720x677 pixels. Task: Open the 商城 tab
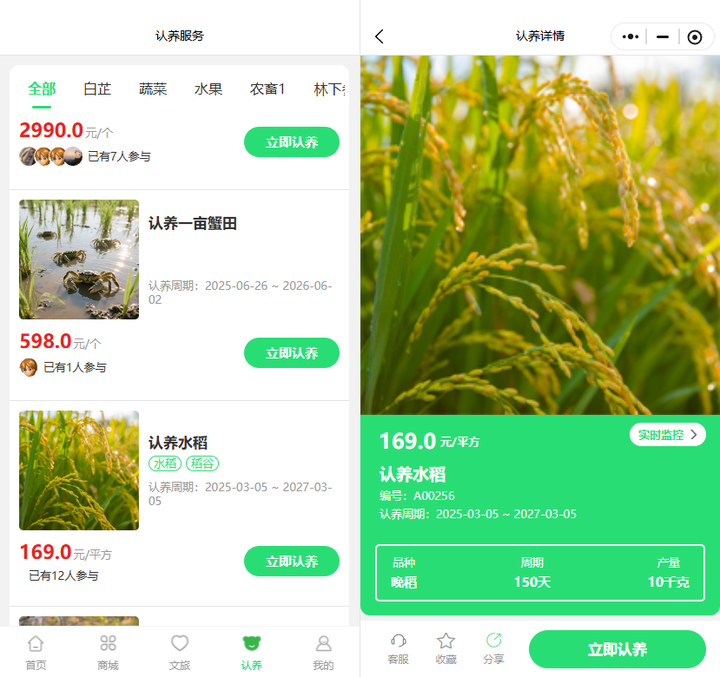(x=108, y=652)
